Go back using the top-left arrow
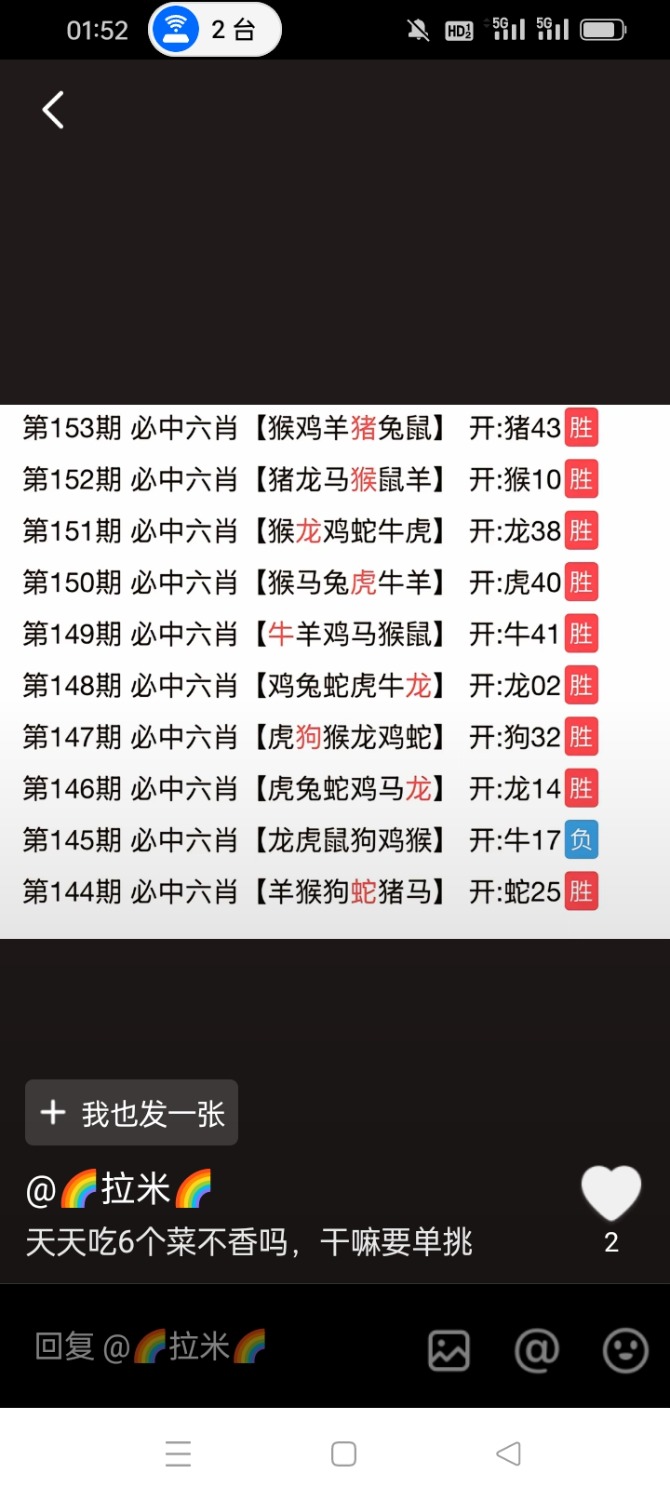Screen dimensions: 670x1500 53,110
